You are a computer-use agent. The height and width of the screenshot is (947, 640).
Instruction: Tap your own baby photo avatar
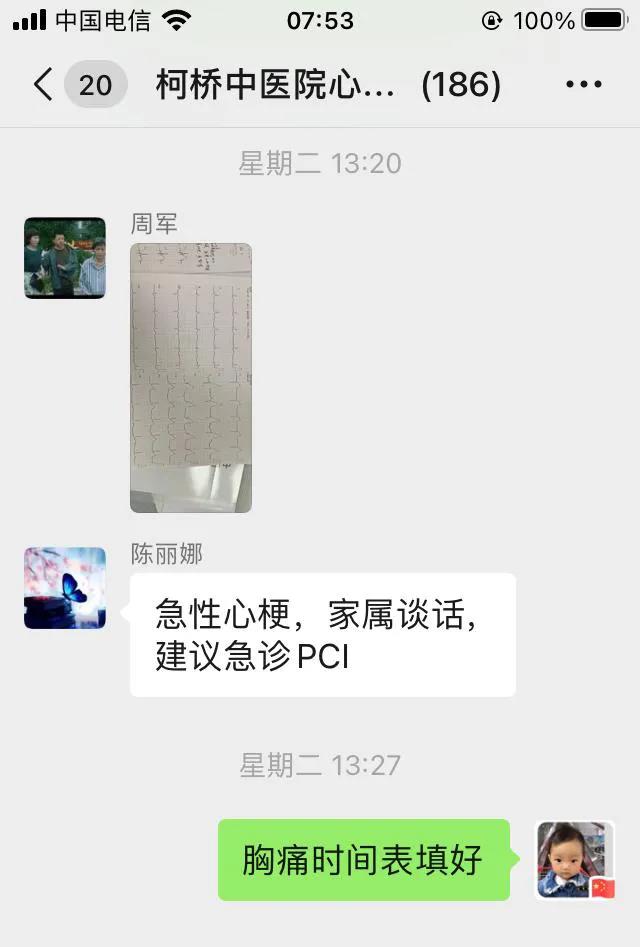coord(575,860)
